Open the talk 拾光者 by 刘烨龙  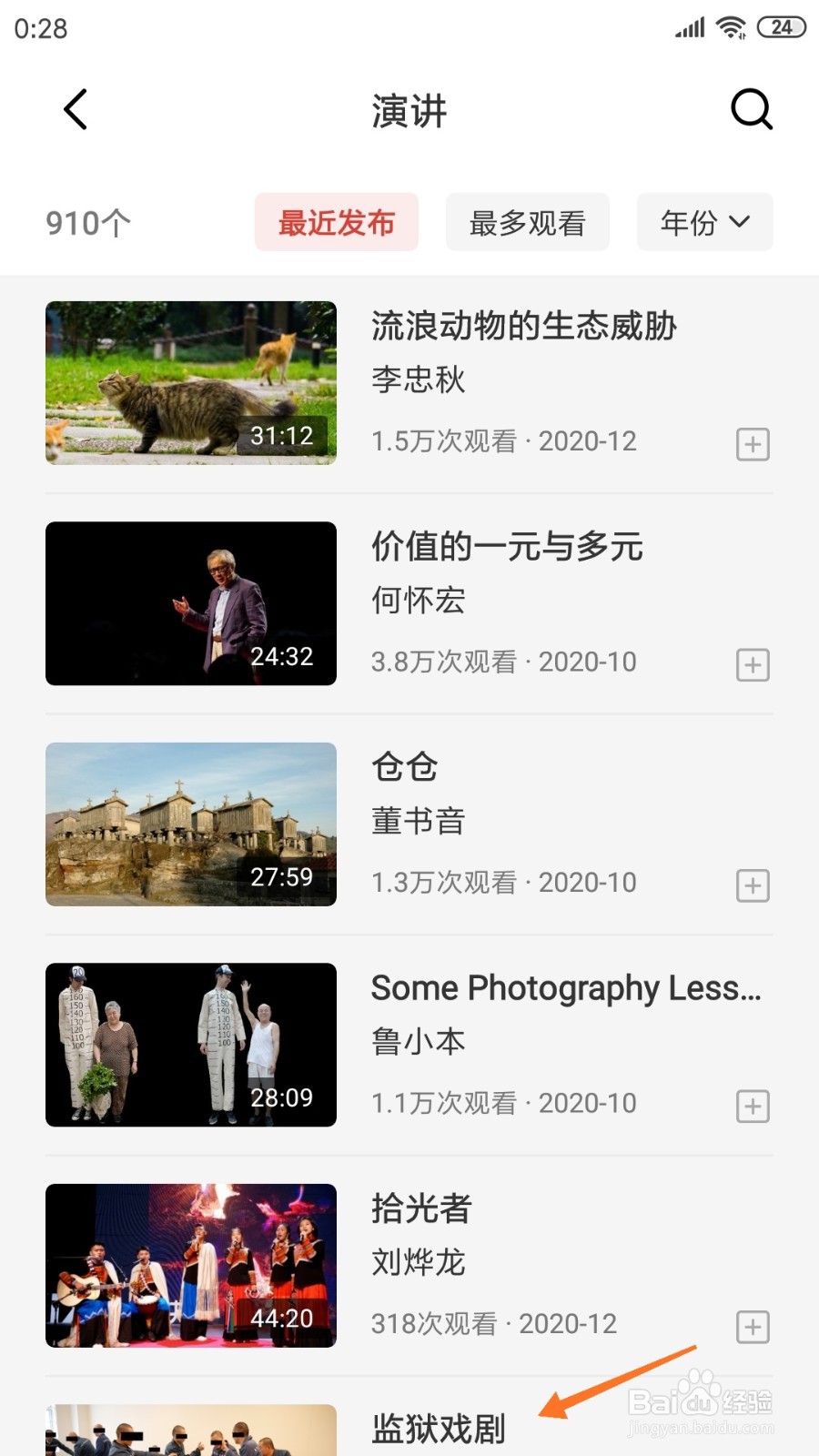pos(421,1209)
